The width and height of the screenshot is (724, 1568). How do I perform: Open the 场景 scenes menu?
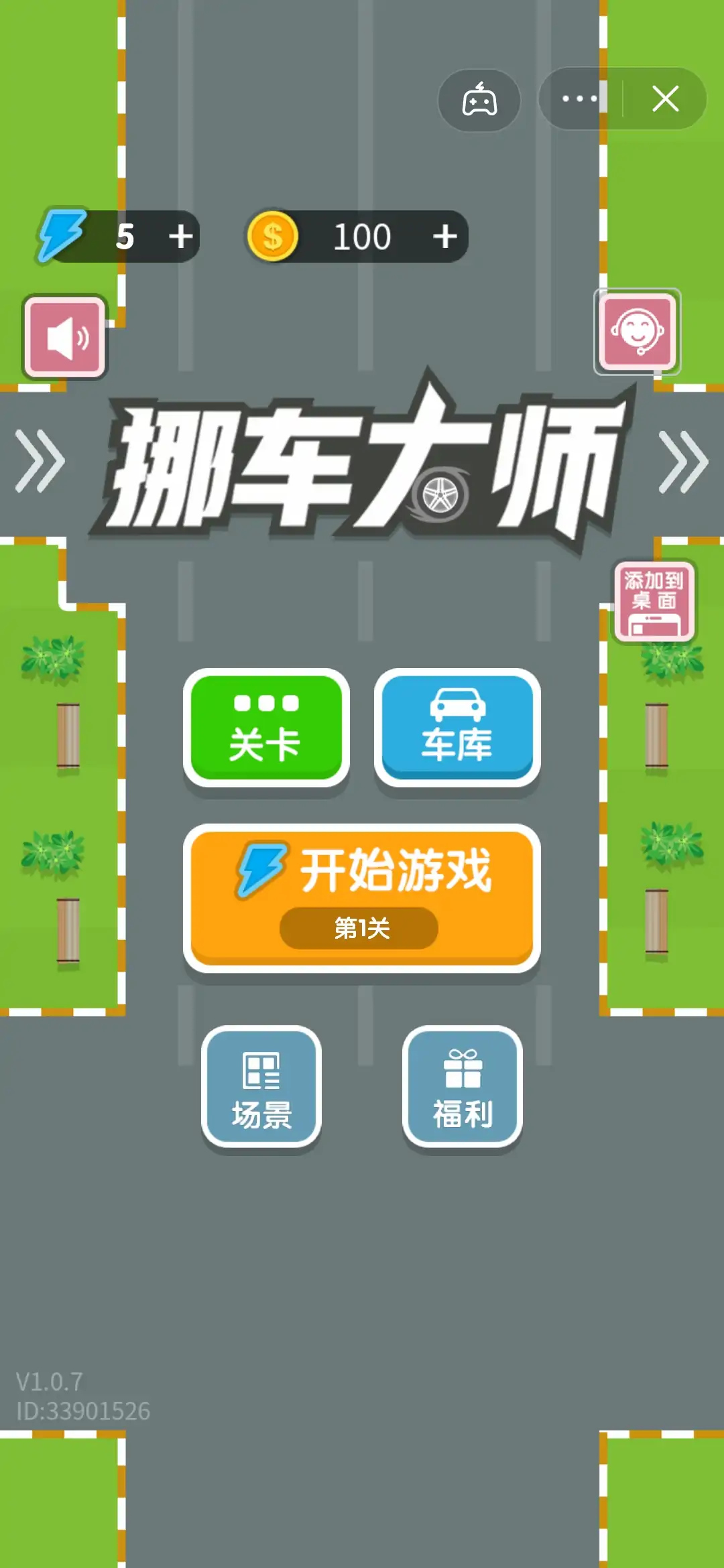(x=261, y=1087)
